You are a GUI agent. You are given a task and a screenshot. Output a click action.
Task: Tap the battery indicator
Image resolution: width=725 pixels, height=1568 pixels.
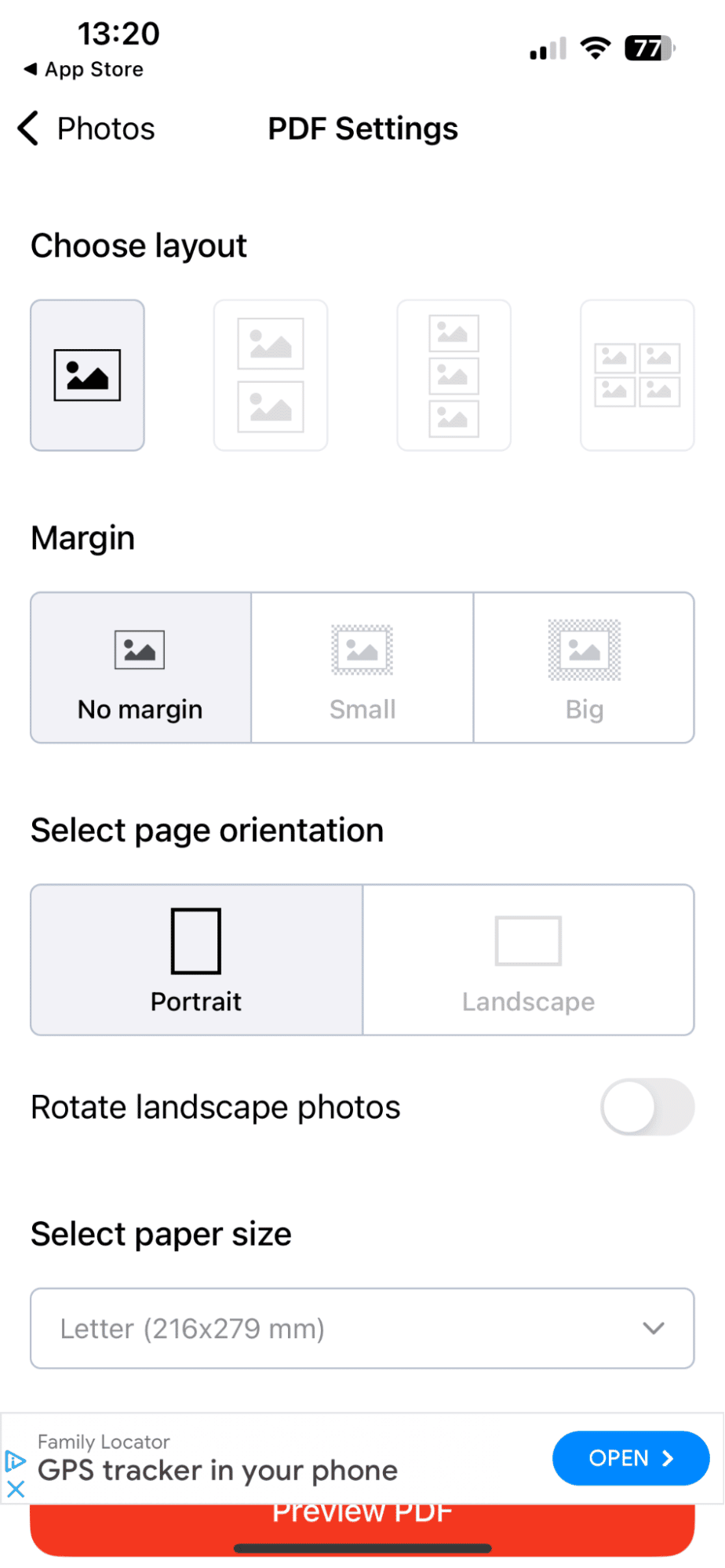pyautogui.click(x=648, y=49)
